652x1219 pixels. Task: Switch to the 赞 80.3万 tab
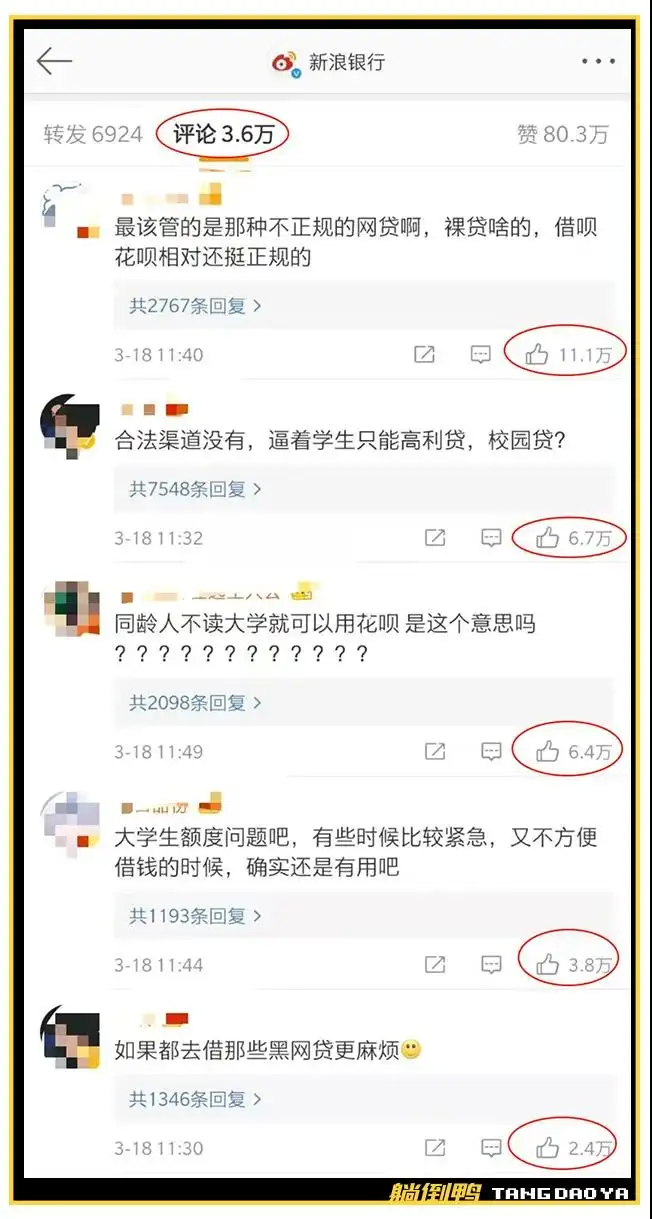click(562, 134)
